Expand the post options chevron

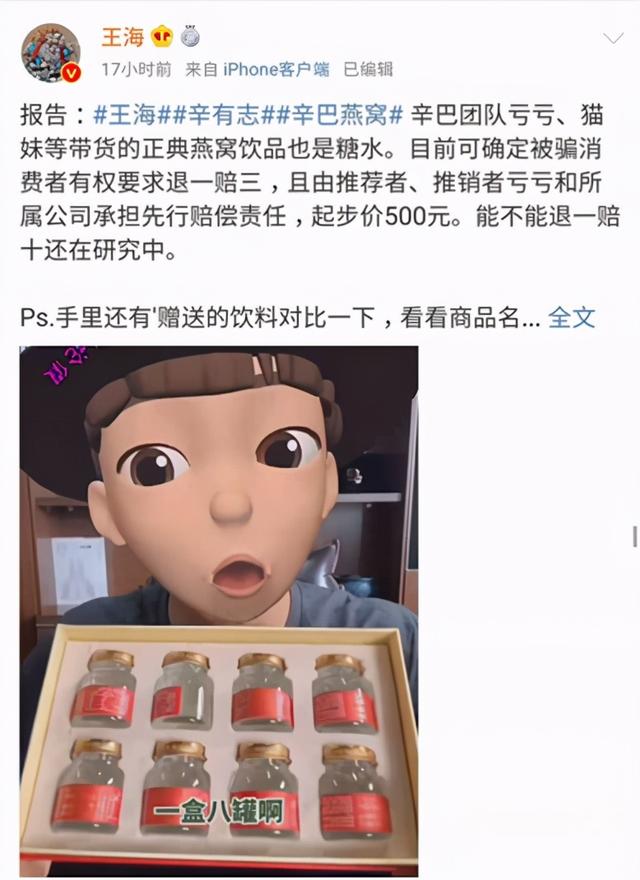click(612, 39)
